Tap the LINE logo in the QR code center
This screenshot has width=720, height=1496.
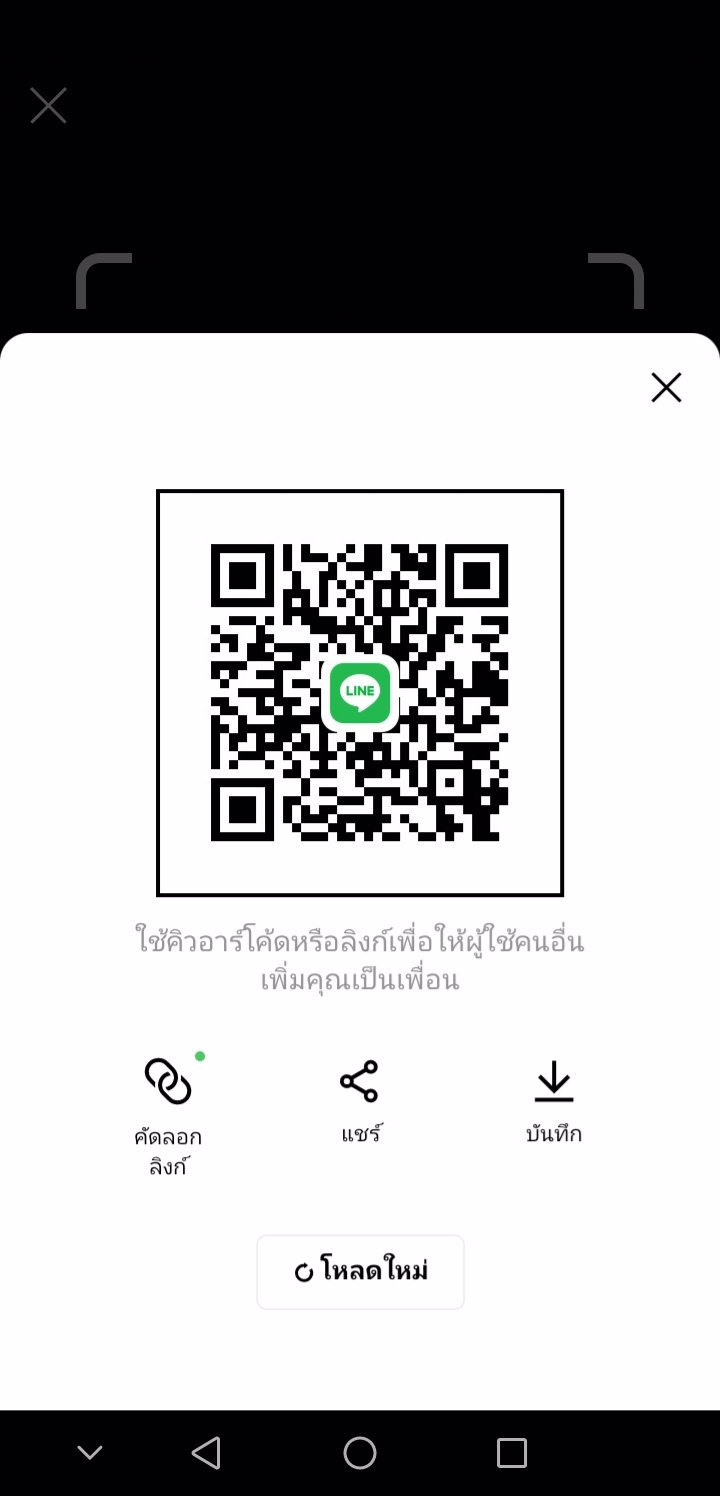[x=360, y=693]
